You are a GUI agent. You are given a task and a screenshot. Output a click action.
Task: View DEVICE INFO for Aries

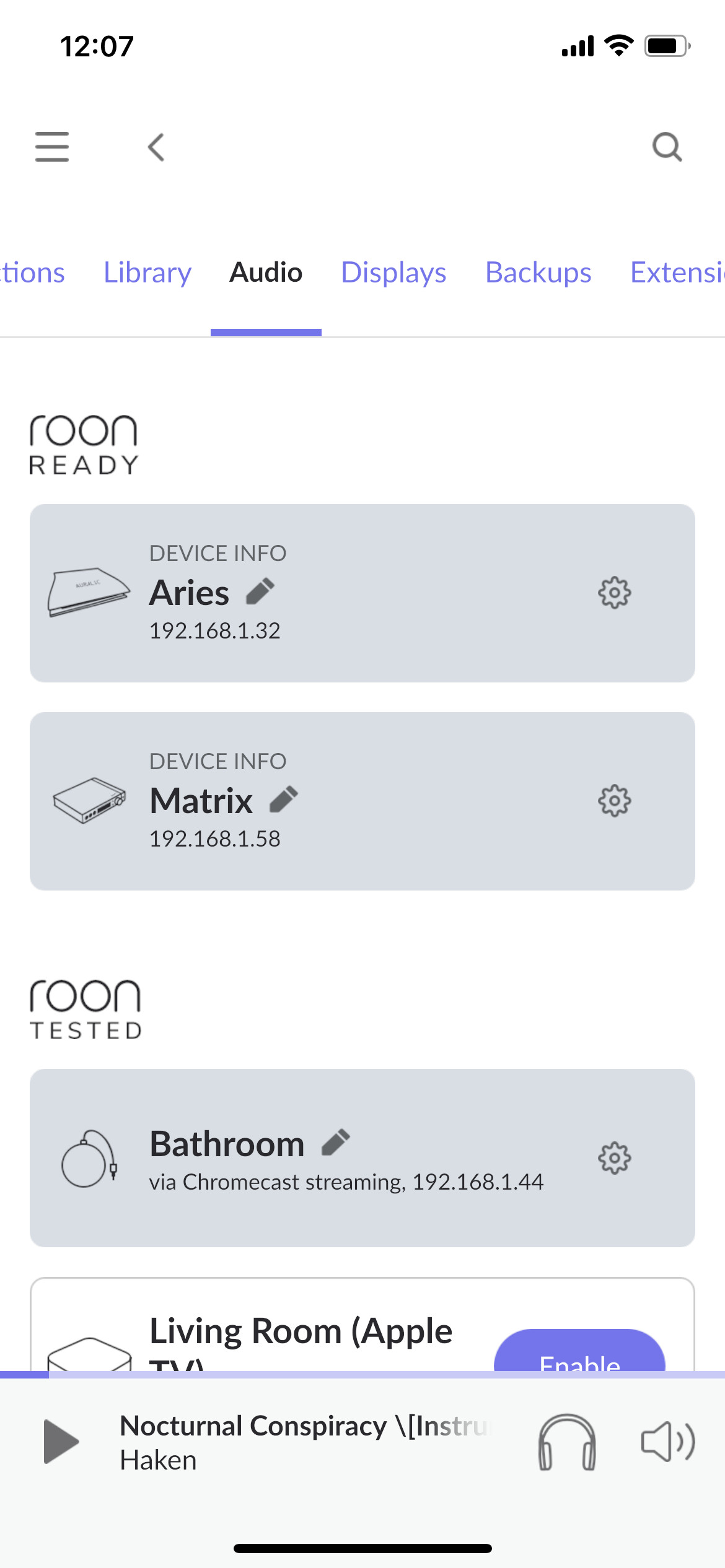pyautogui.click(x=217, y=553)
